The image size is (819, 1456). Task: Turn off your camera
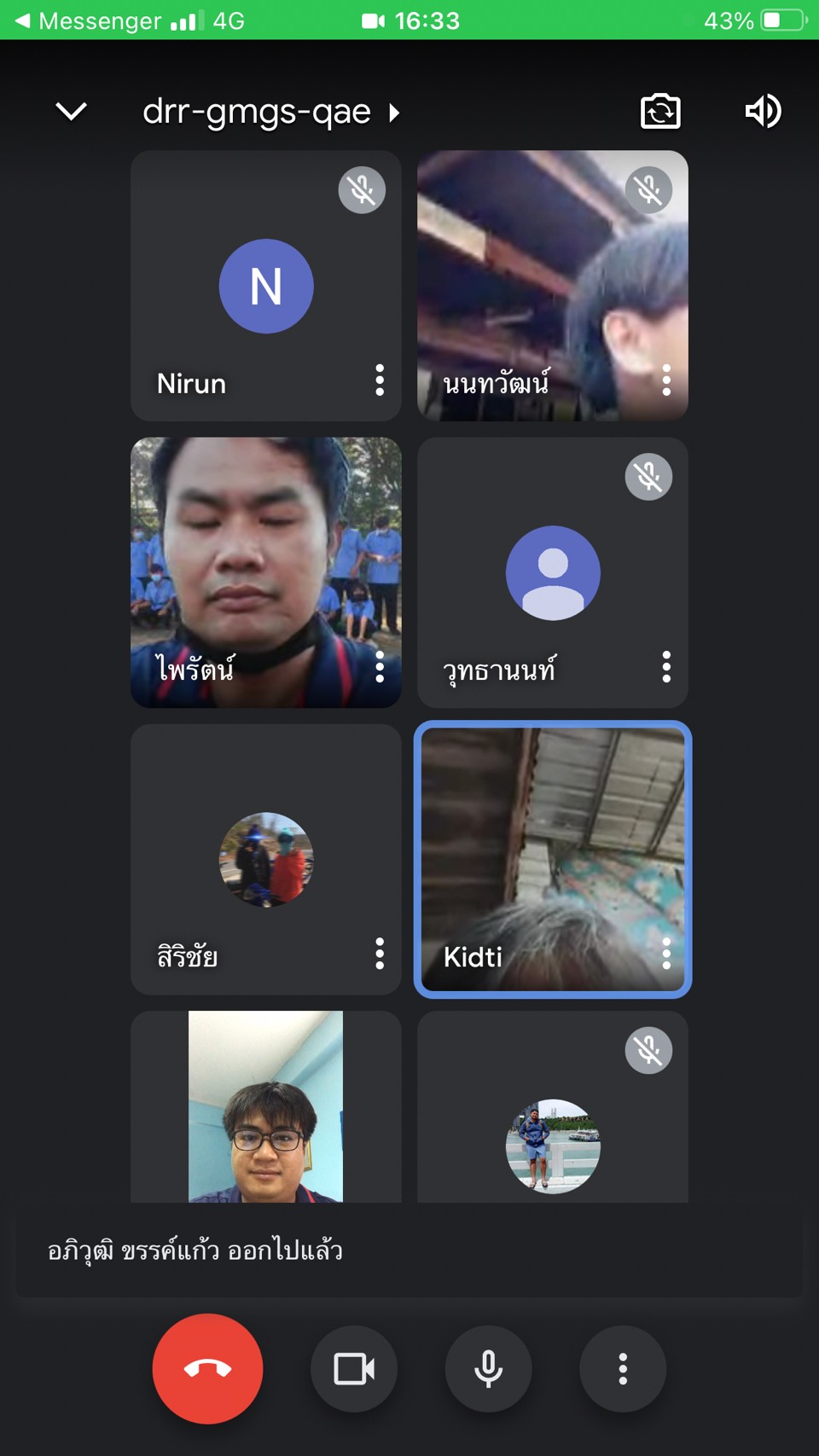[x=353, y=1368]
